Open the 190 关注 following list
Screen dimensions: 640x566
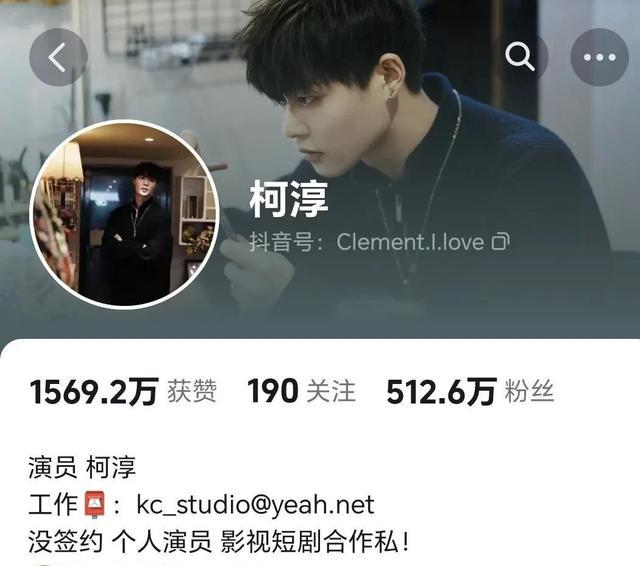click(301, 391)
